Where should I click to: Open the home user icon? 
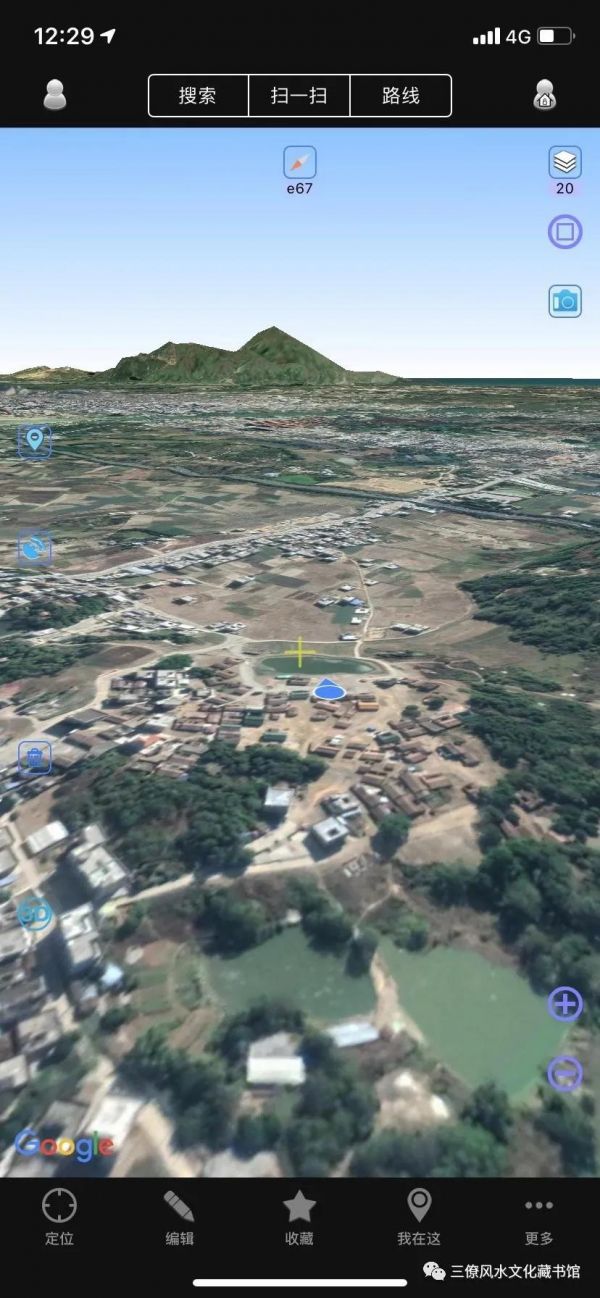(544, 95)
